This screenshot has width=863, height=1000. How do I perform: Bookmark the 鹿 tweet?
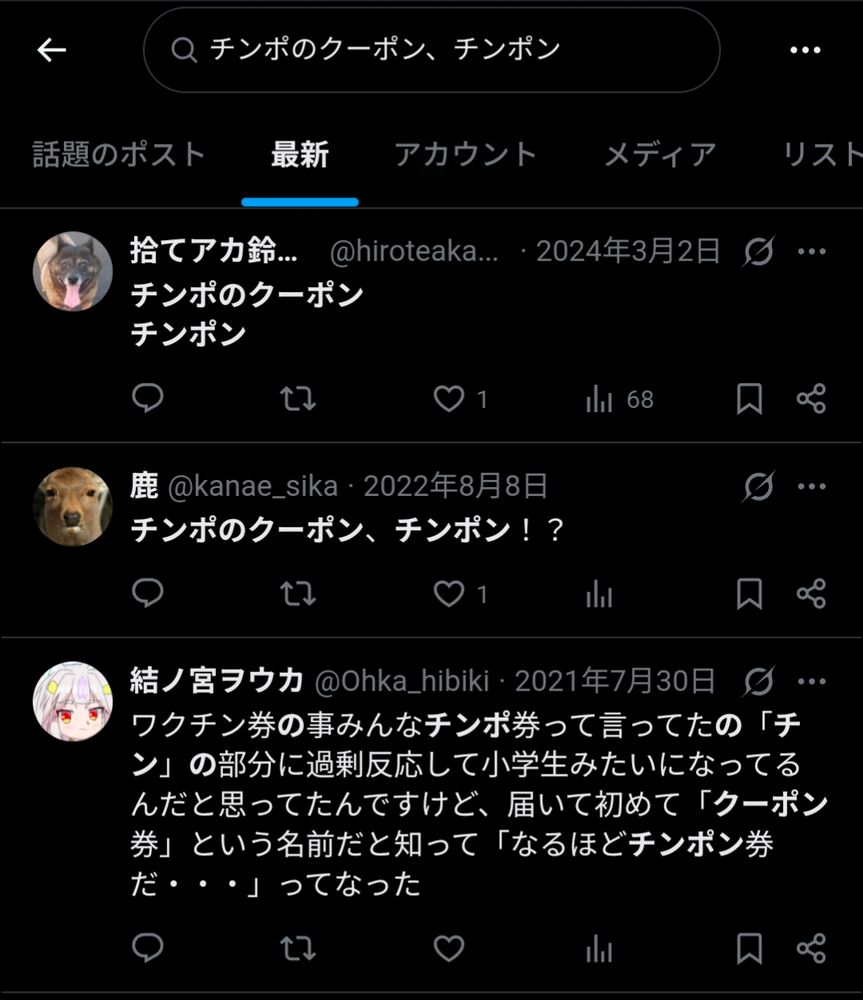click(747, 594)
